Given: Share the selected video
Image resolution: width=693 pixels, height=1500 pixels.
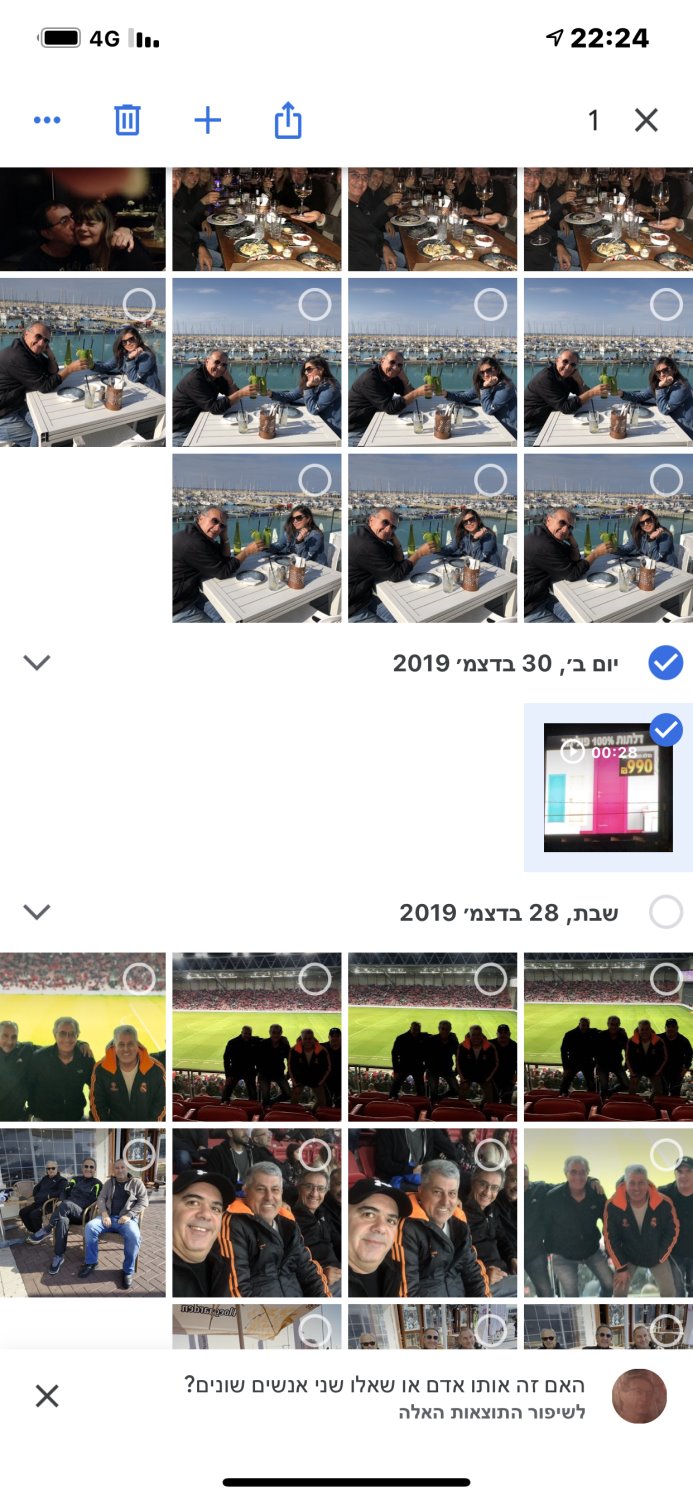Looking at the screenshot, I should click(288, 121).
